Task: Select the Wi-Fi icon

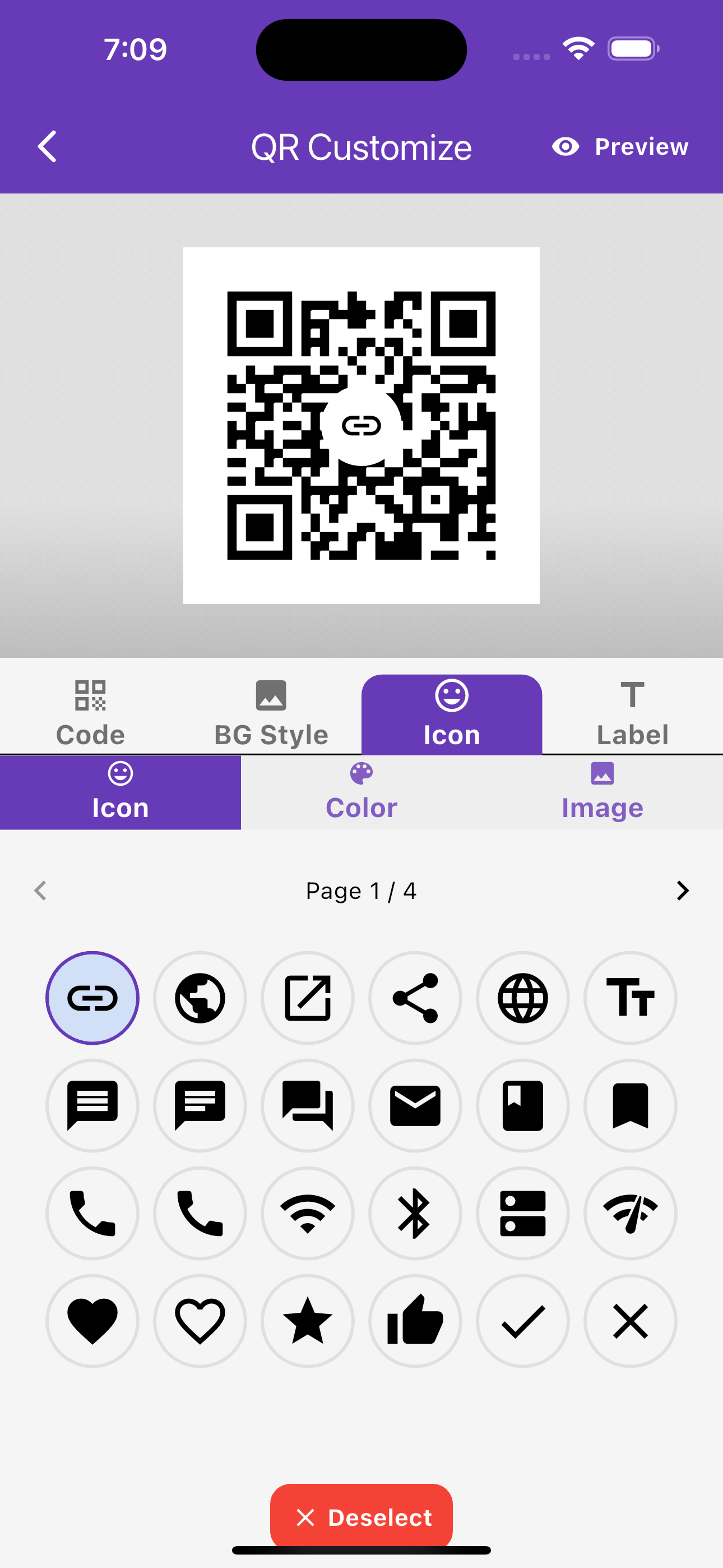Action: pos(307,1213)
